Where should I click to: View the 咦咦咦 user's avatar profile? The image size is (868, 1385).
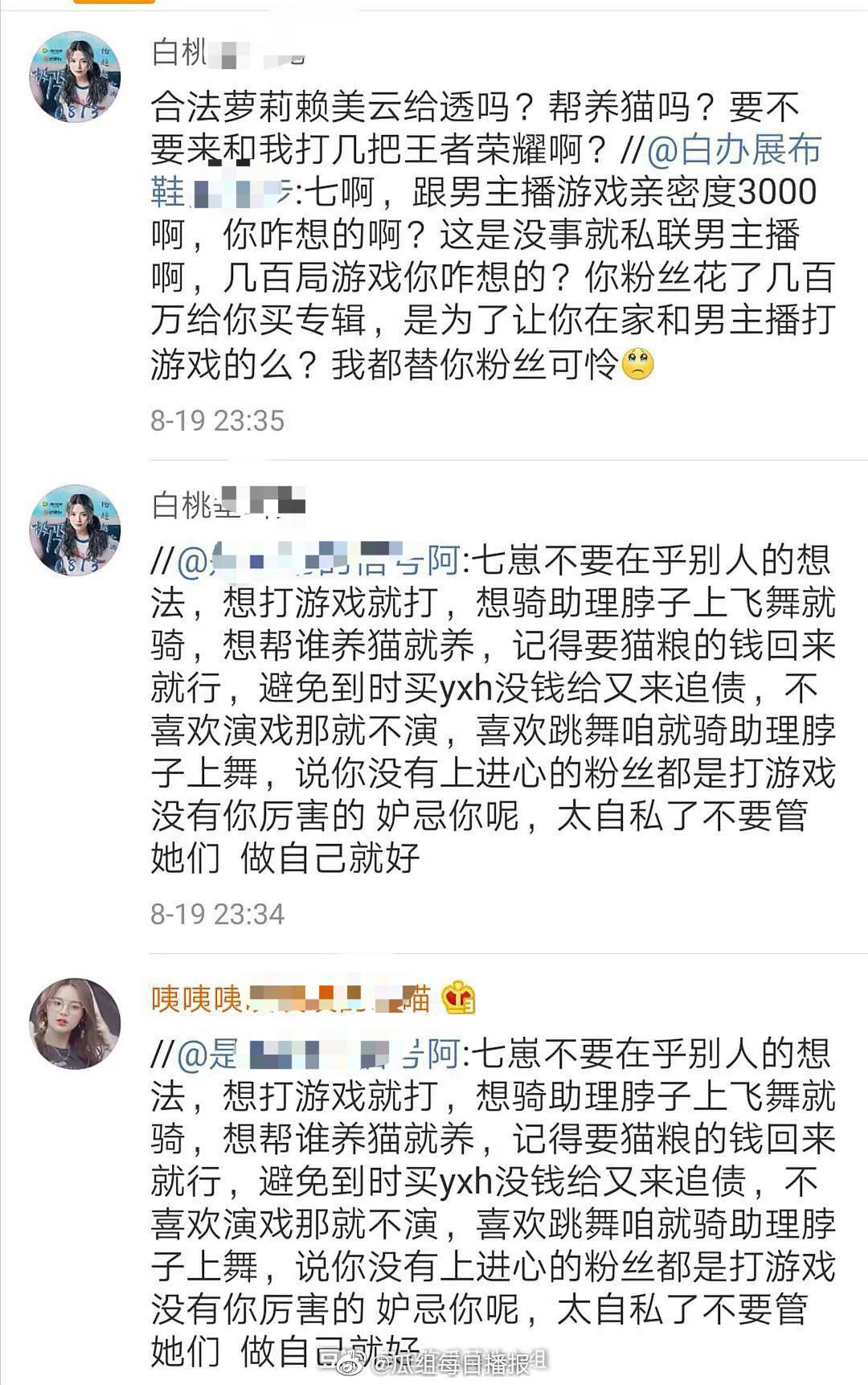coord(75,1023)
